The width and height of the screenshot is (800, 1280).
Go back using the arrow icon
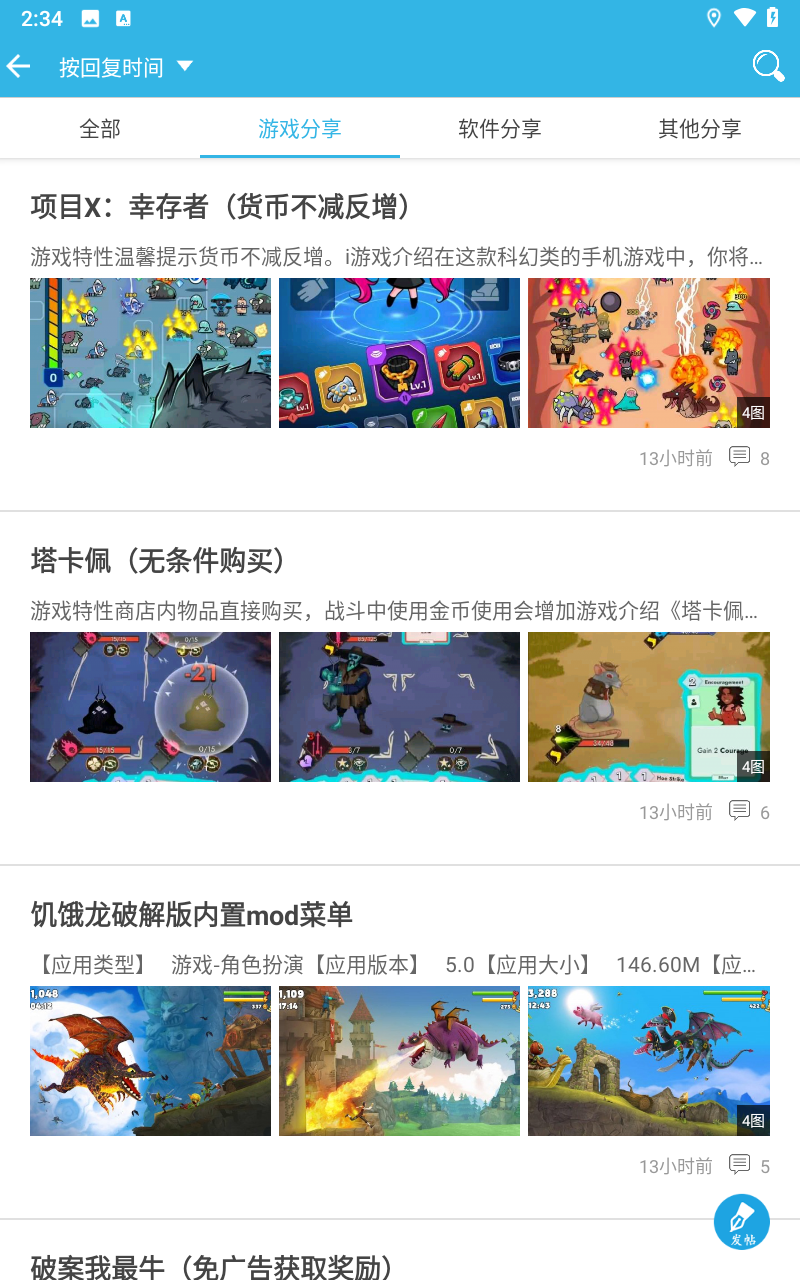point(19,67)
